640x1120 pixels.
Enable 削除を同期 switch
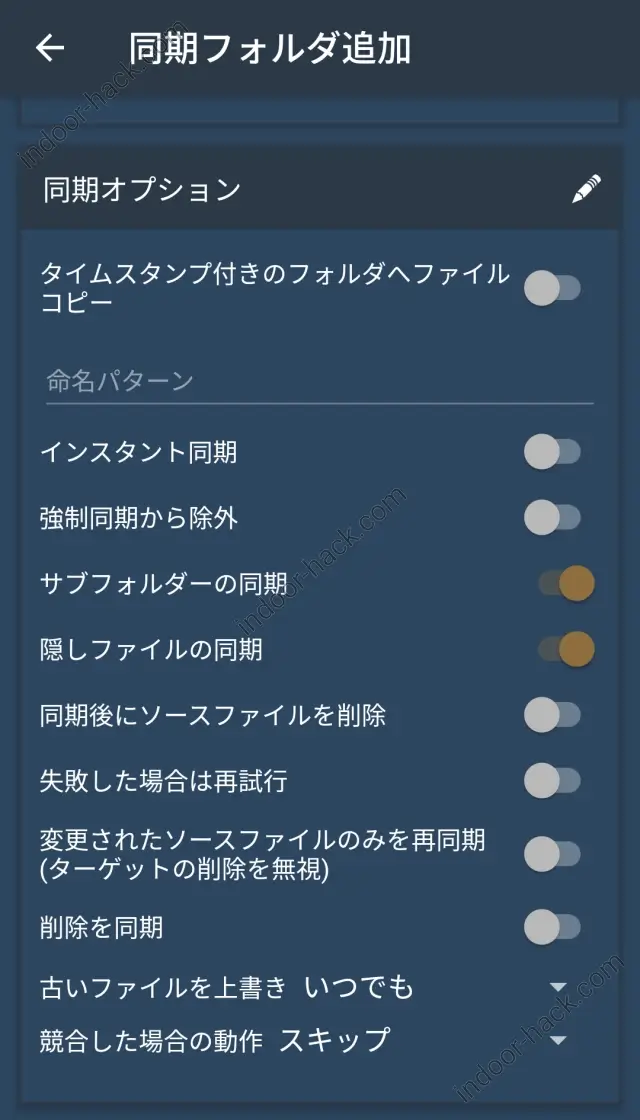[x=552, y=927]
